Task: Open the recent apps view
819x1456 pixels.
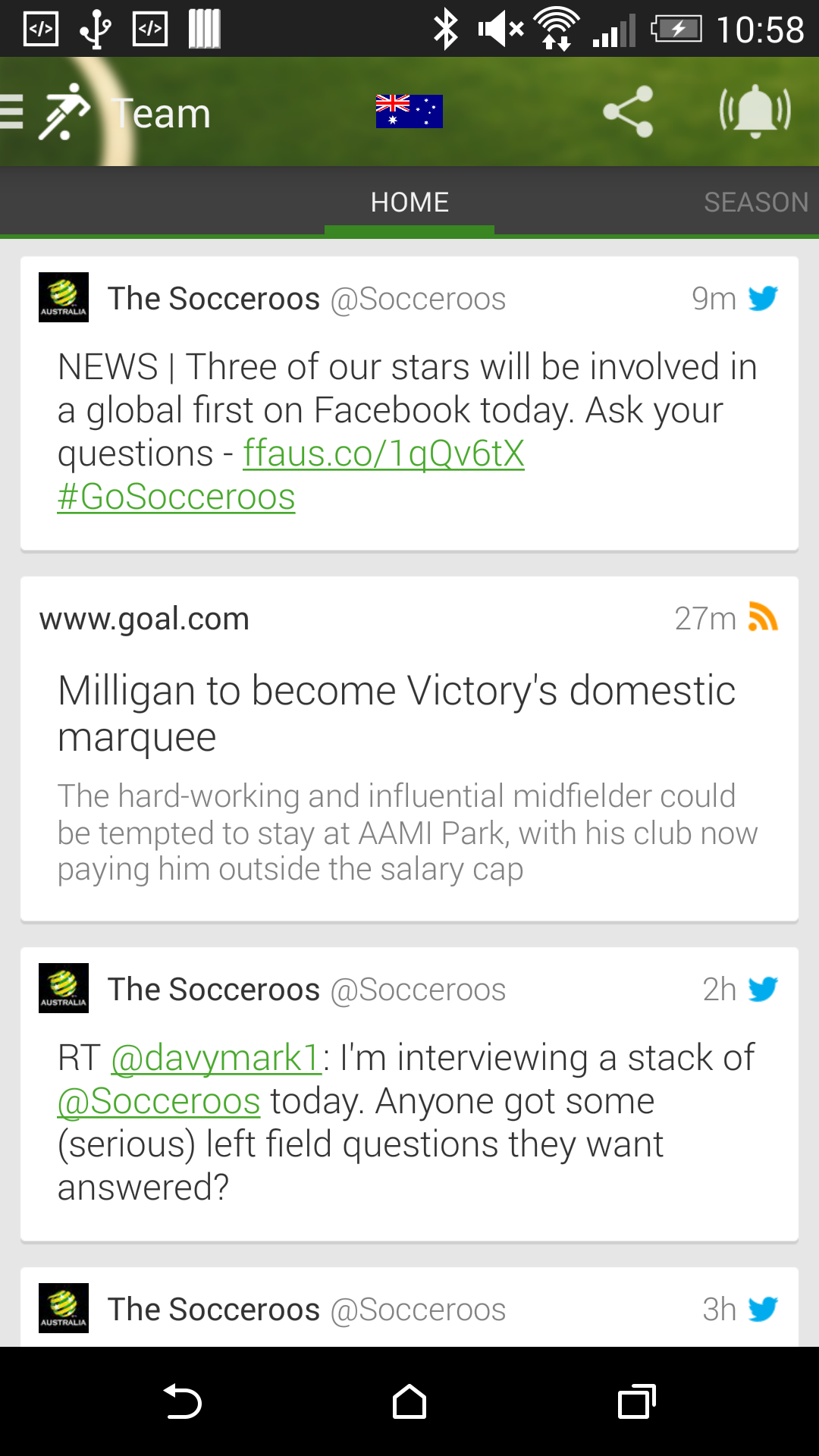Action: pyautogui.click(x=637, y=1401)
